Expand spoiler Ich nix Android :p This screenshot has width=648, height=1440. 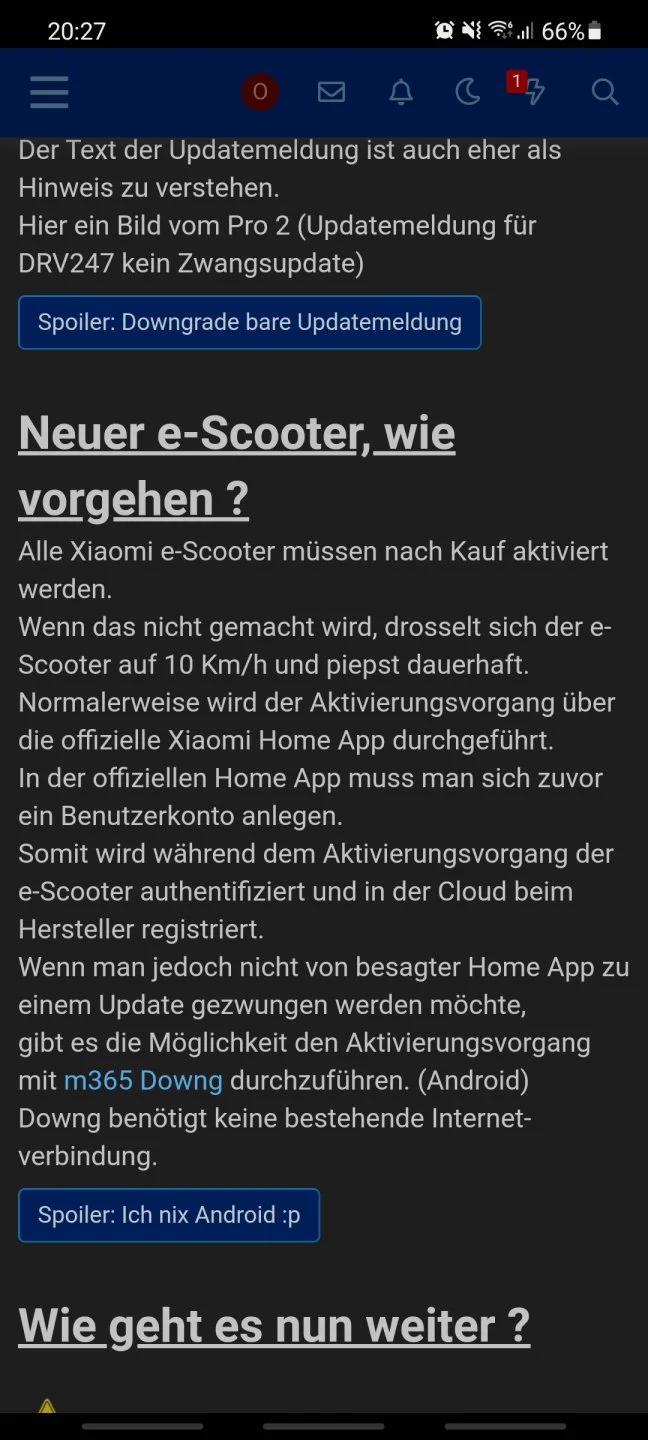click(169, 1215)
